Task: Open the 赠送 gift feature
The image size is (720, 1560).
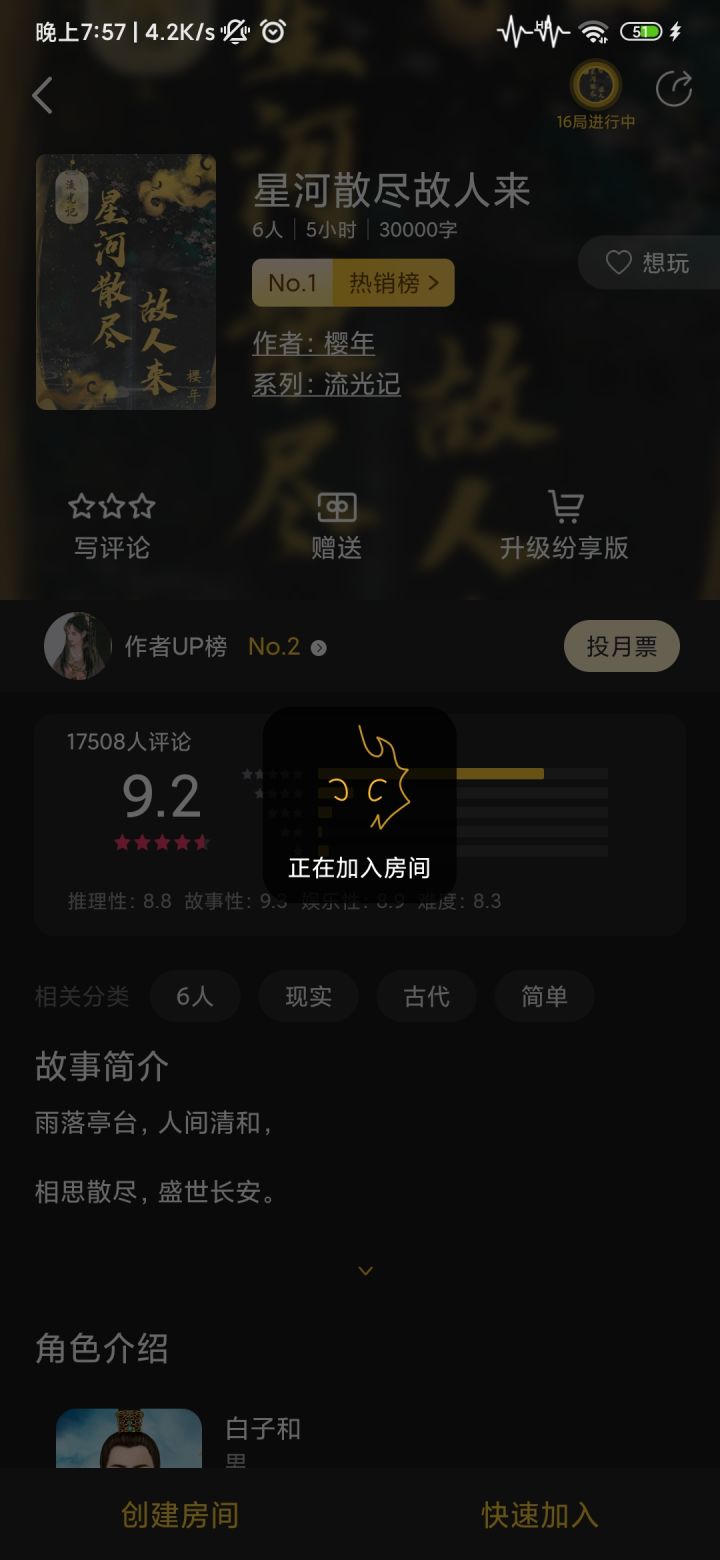Action: tap(335, 523)
